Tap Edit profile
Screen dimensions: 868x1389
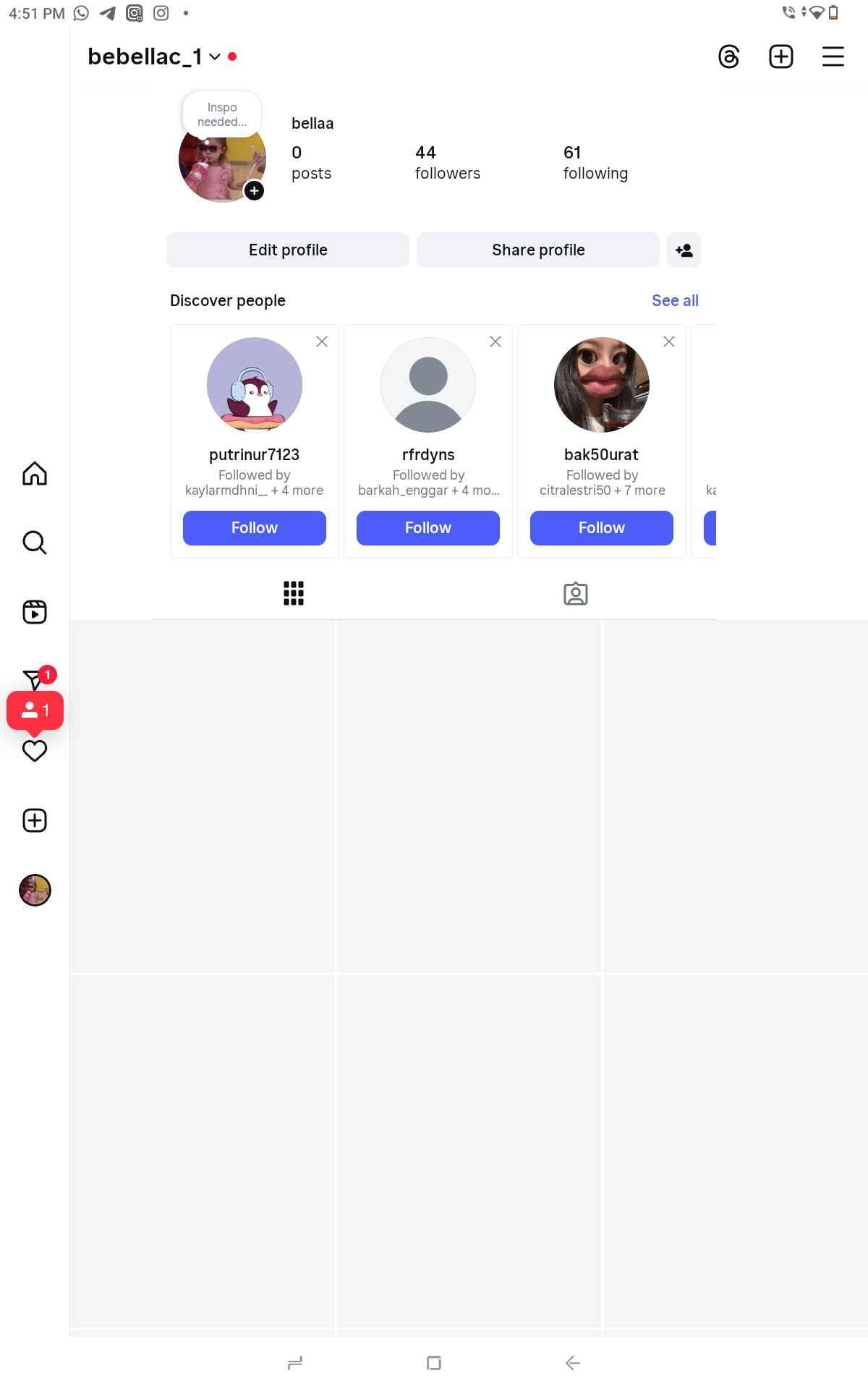point(288,250)
